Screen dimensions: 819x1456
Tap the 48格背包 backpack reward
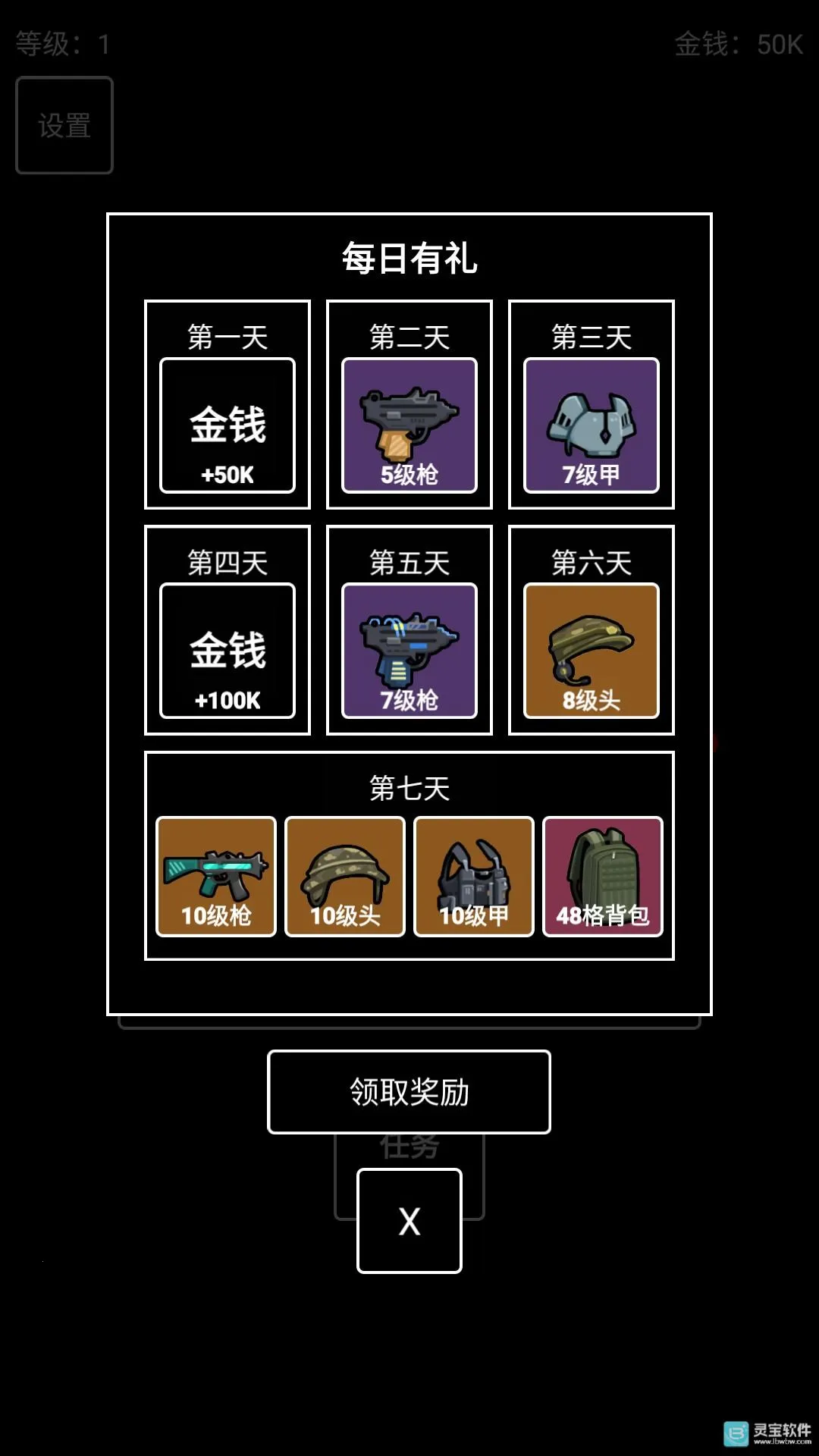coord(603,877)
